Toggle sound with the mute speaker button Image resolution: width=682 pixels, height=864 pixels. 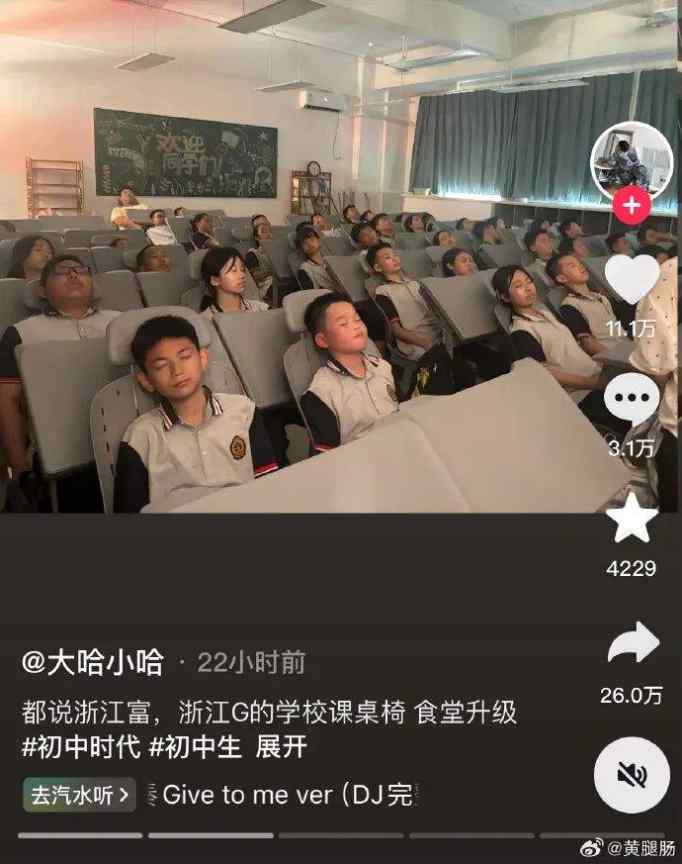(x=632, y=775)
